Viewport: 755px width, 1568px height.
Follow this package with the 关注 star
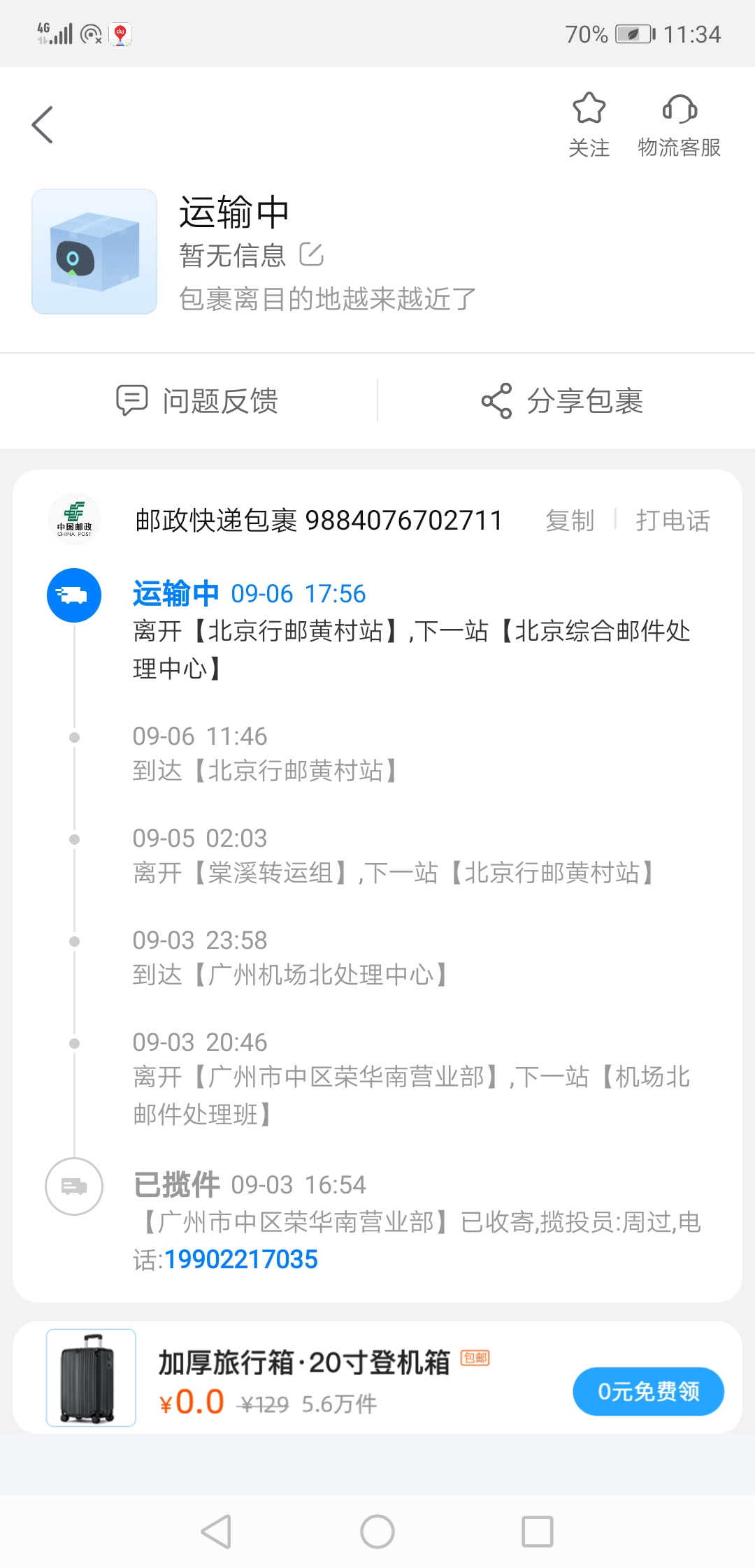(x=589, y=125)
